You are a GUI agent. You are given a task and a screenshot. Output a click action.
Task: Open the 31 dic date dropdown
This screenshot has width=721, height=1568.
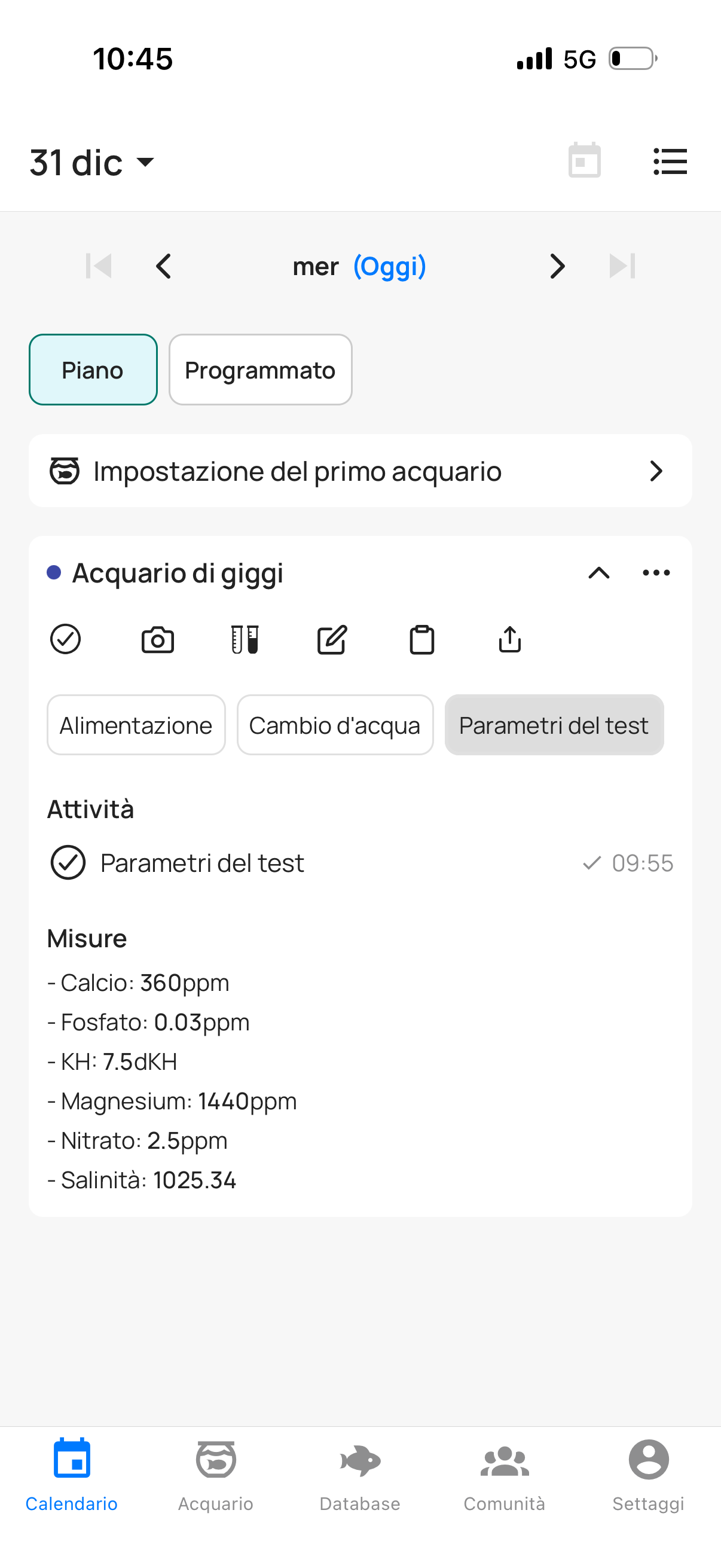point(91,163)
